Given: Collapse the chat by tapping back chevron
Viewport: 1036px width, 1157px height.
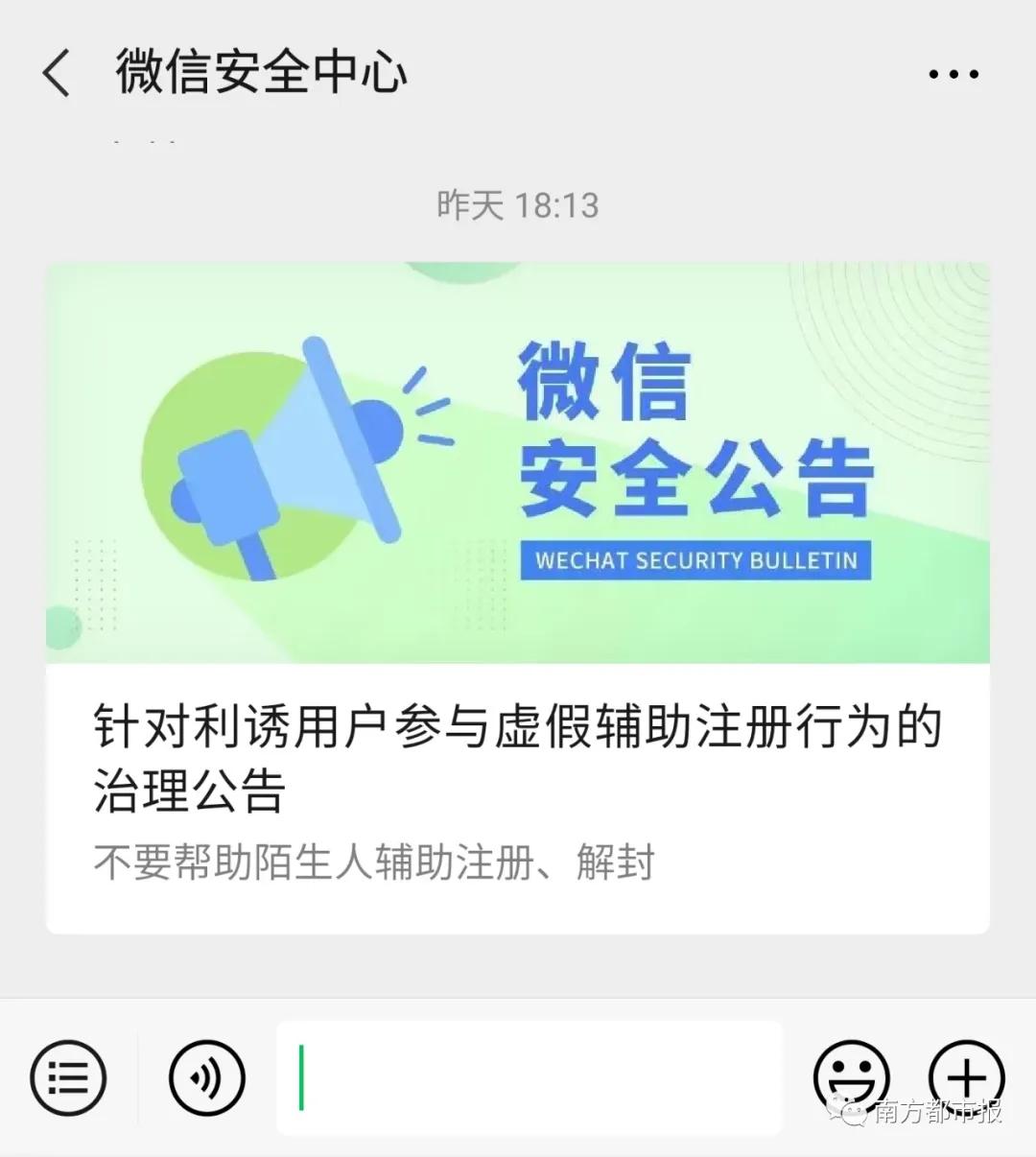Looking at the screenshot, I should click(x=55, y=75).
